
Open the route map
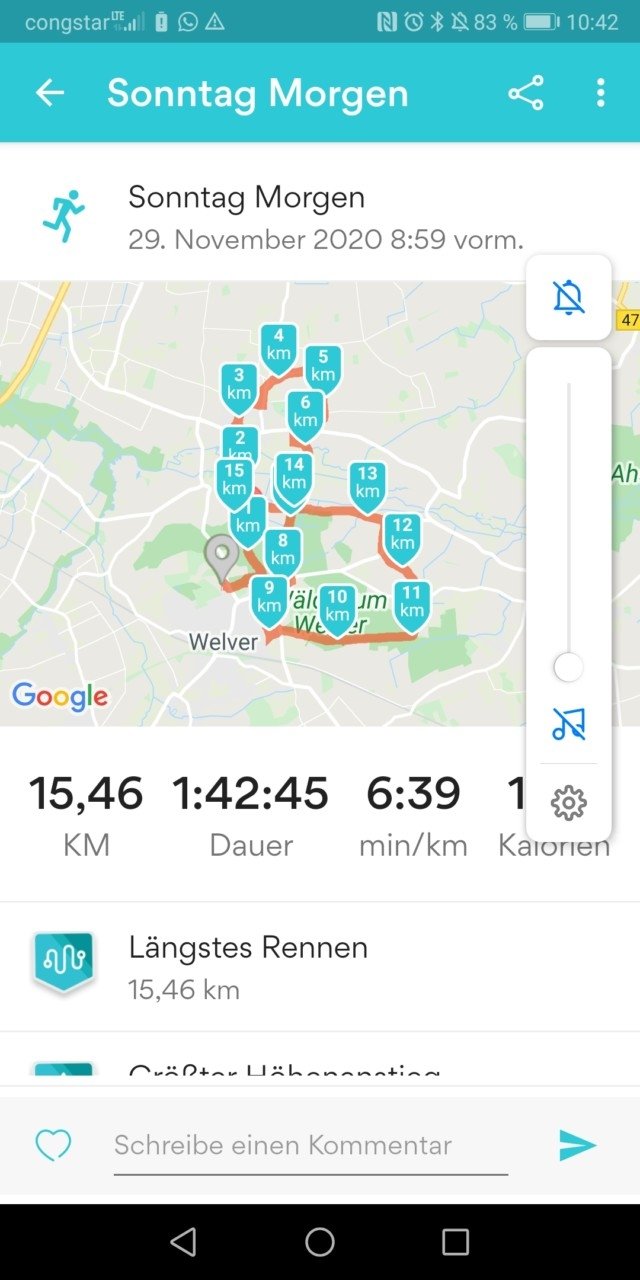coord(262,504)
